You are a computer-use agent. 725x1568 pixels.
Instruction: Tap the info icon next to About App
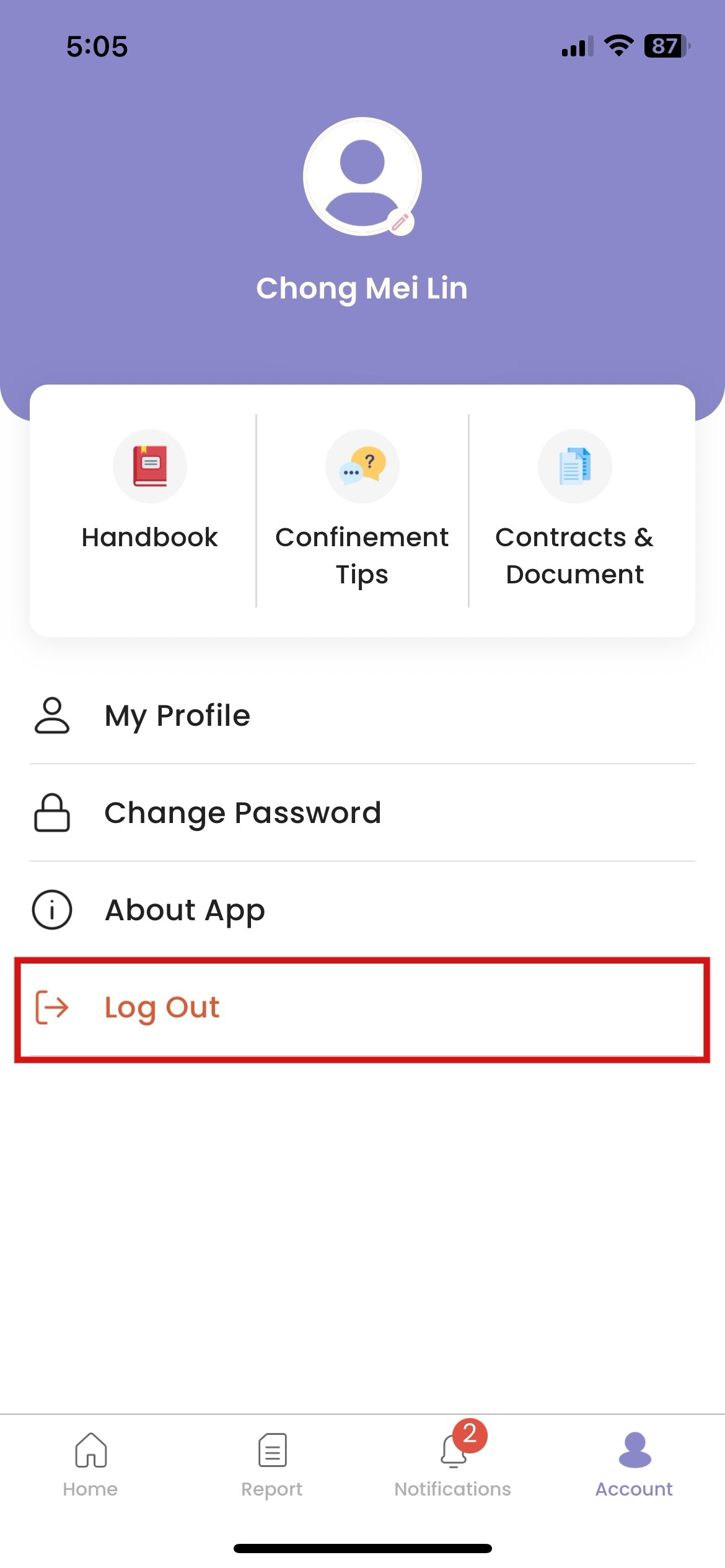[52, 910]
